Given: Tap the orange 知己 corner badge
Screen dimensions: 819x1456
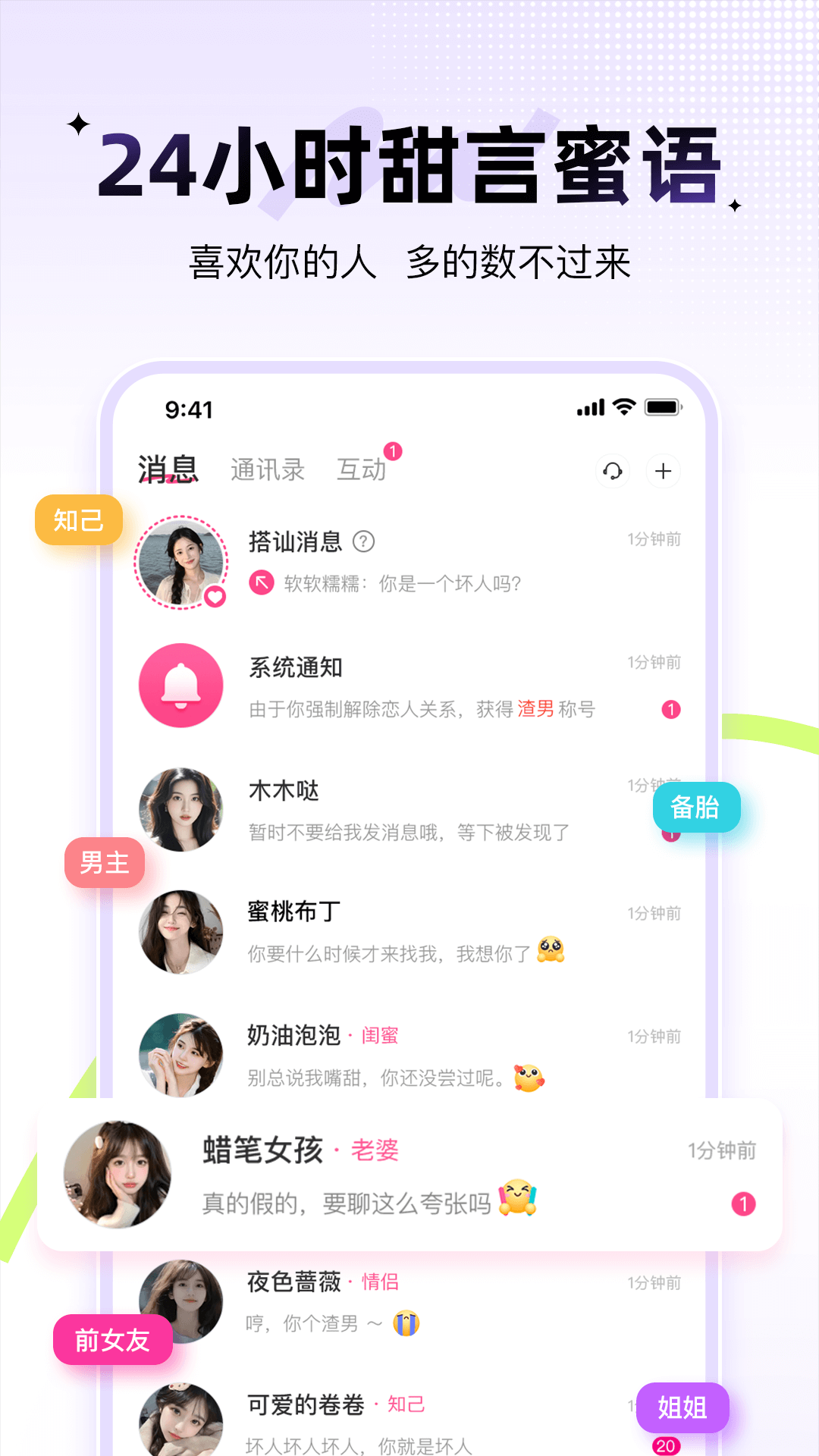Looking at the screenshot, I should tap(79, 519).
